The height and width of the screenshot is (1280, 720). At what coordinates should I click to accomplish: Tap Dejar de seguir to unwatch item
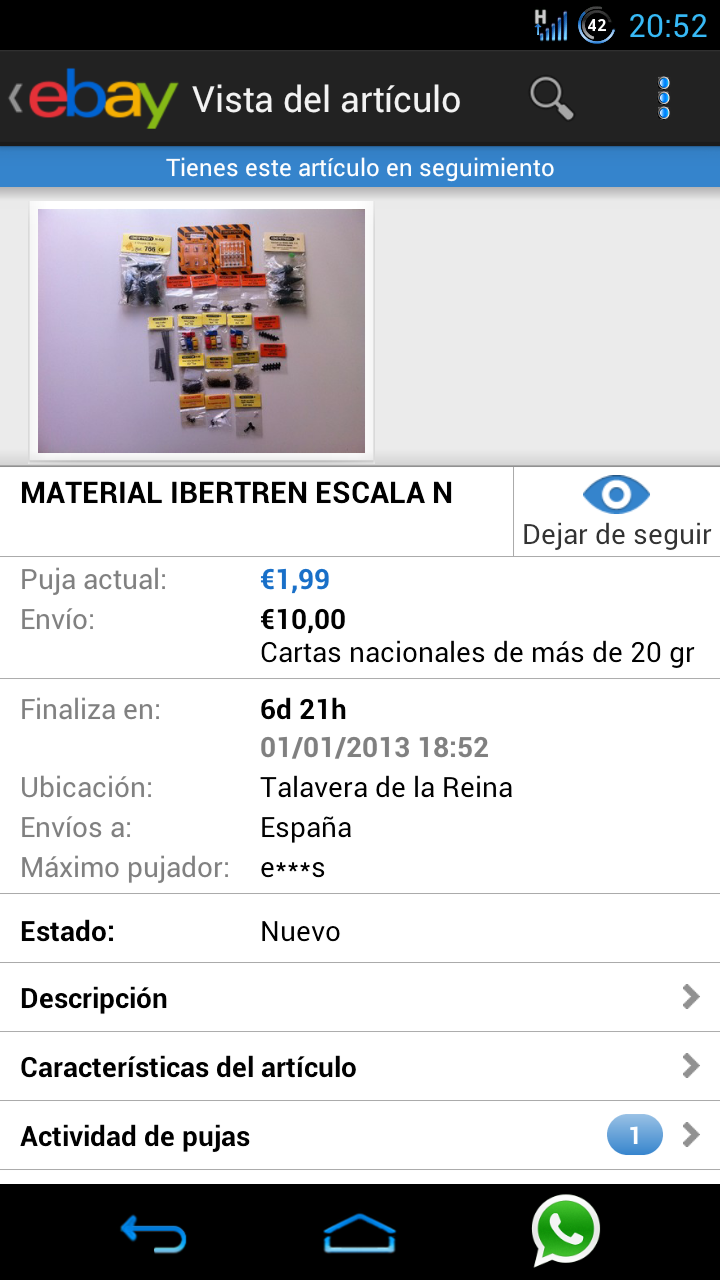[616, 511]
